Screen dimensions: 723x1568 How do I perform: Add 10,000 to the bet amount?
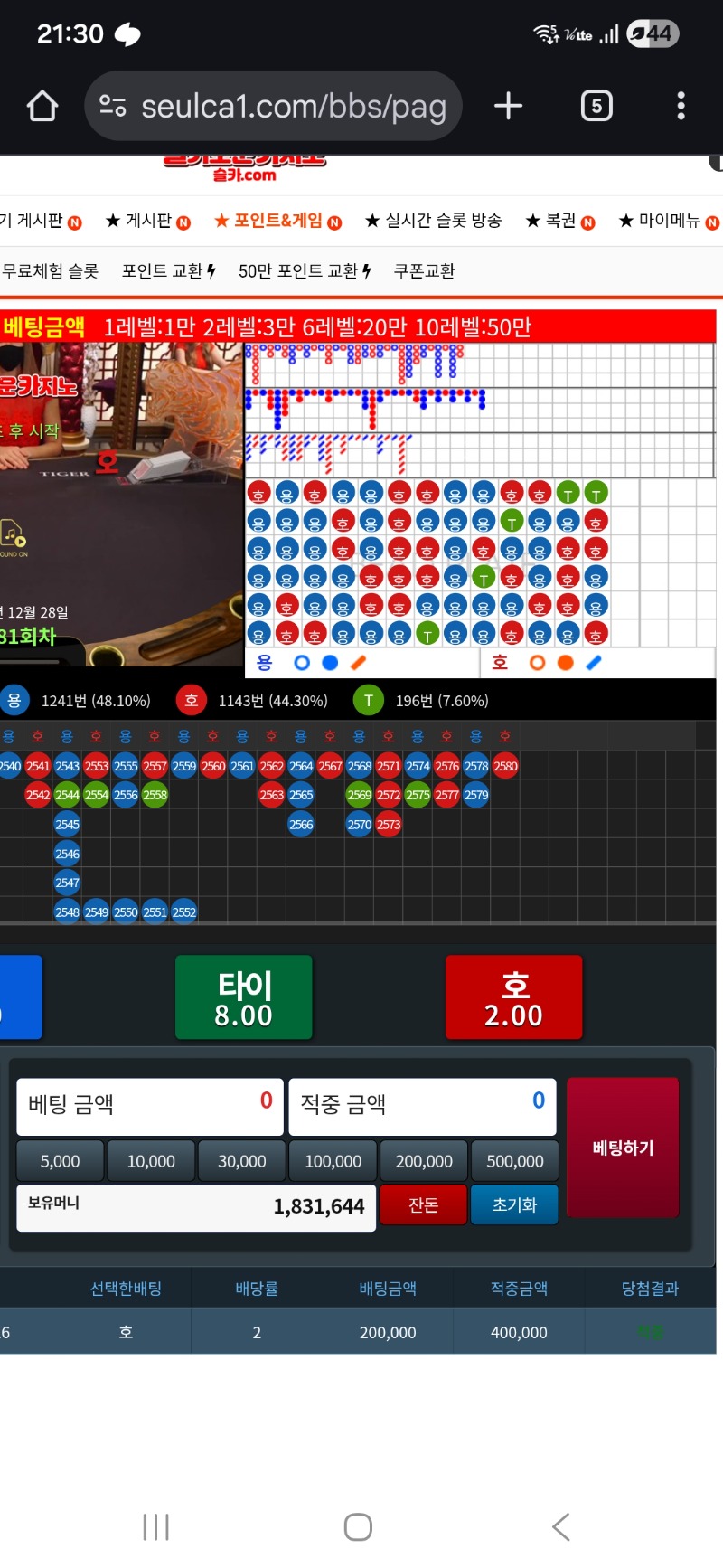(x=151, y=1161)
